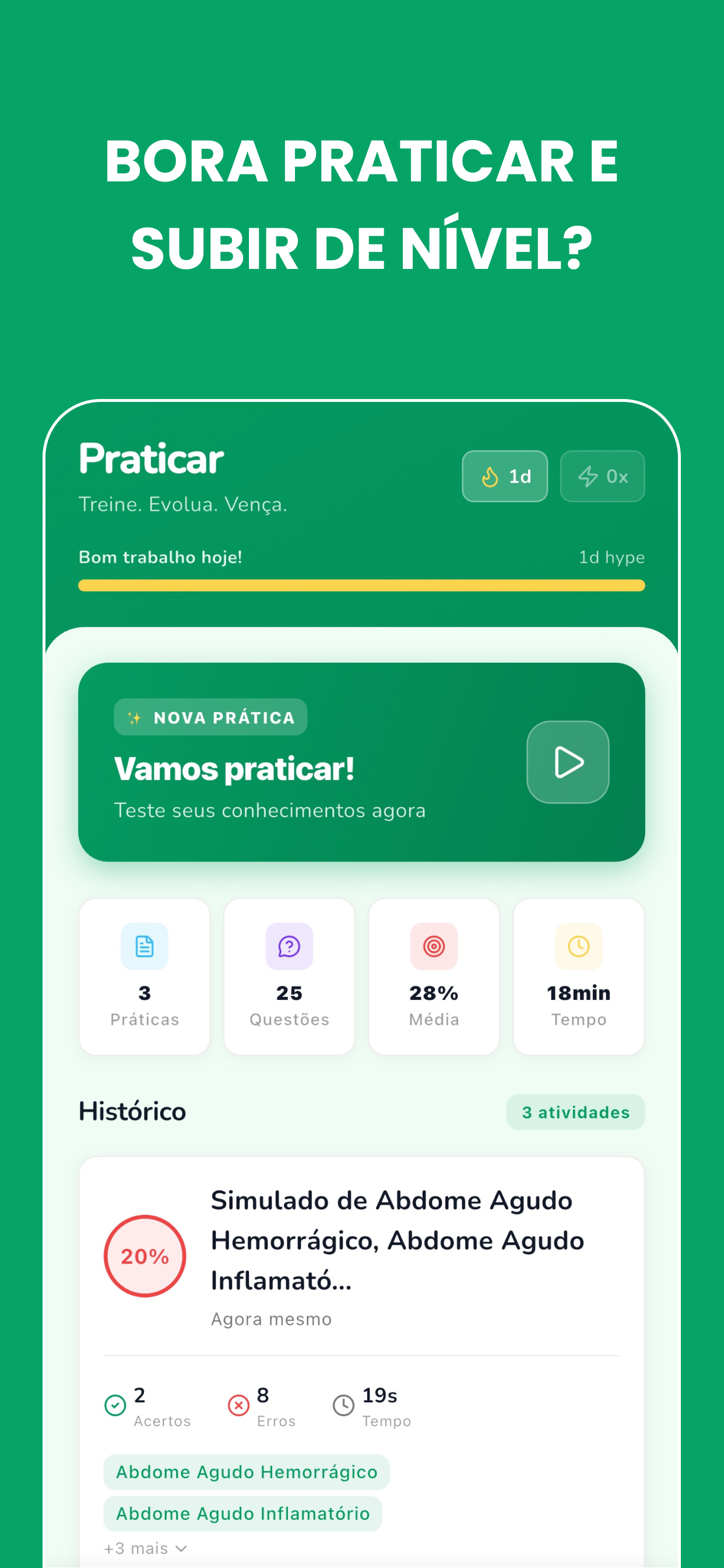Select the 3 atividades badge
The image size is (724, 1568).
click(575, 1111)
